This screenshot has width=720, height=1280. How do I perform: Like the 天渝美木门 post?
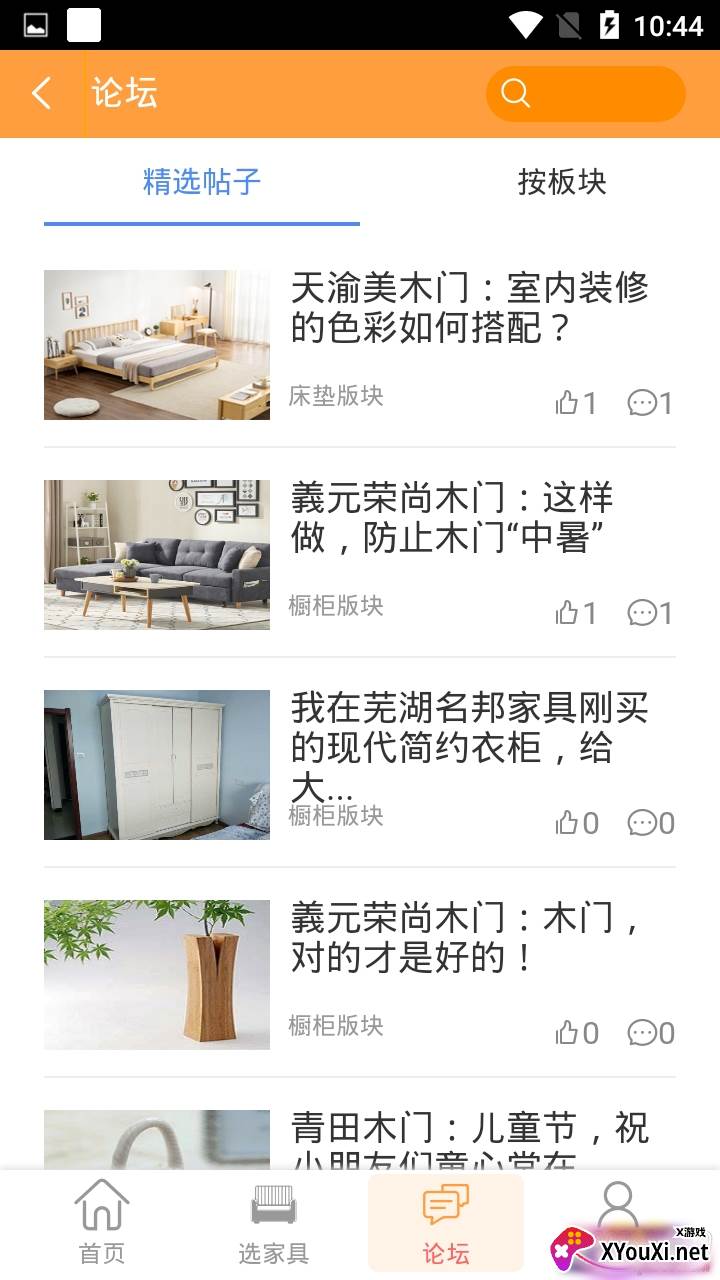click(576, 403)
